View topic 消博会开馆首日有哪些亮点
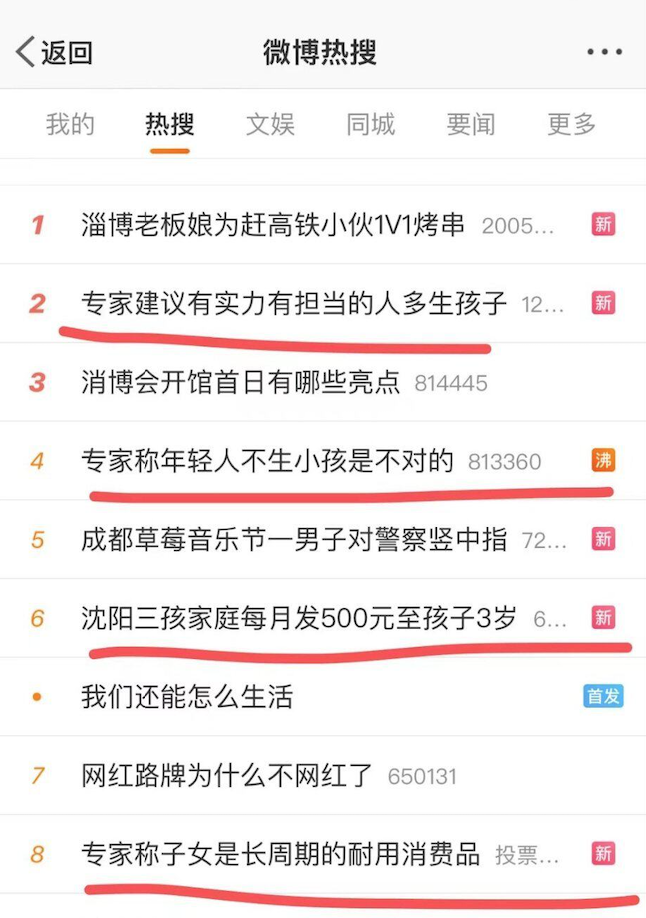Screen dimensions: 646x918 click(323, 382)
